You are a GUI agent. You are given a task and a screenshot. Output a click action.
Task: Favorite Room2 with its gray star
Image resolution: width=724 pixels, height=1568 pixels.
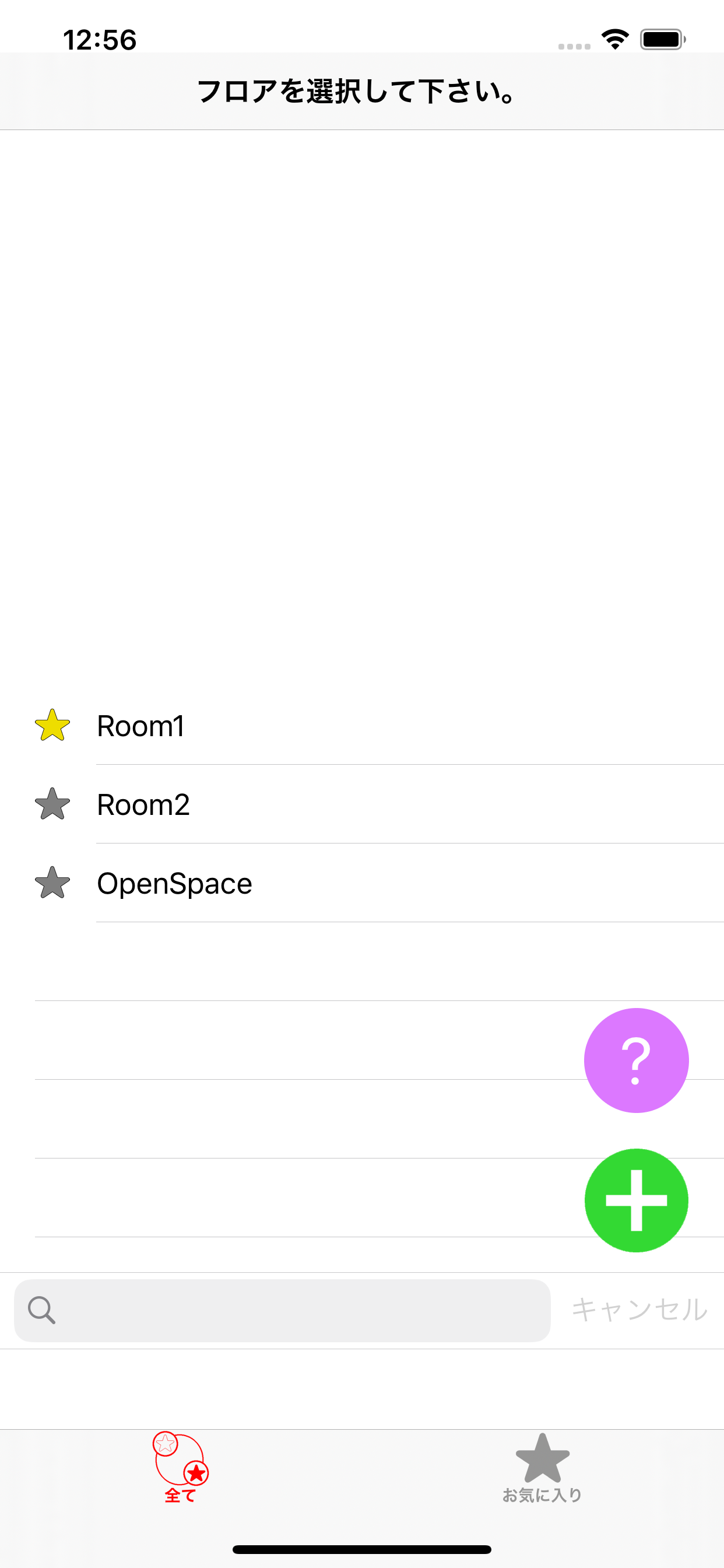tap(52, 804)
